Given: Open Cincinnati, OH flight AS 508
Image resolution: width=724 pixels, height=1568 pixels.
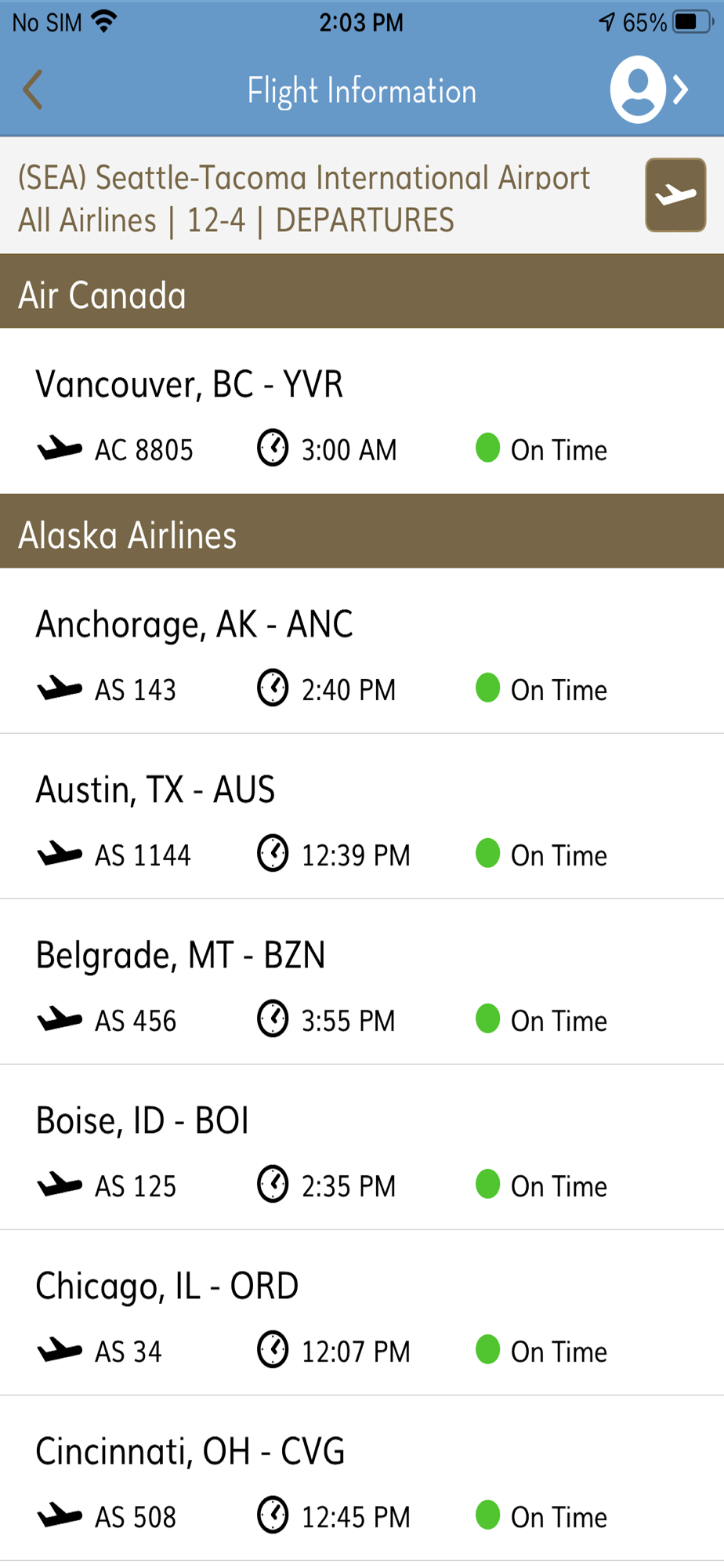Looking at the screenshot, I should pos(360,1479).
